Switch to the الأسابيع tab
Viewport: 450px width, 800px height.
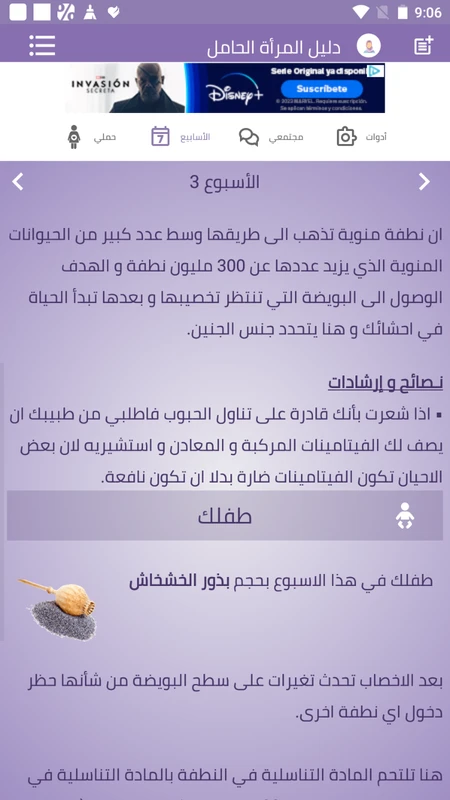[181, 137]
